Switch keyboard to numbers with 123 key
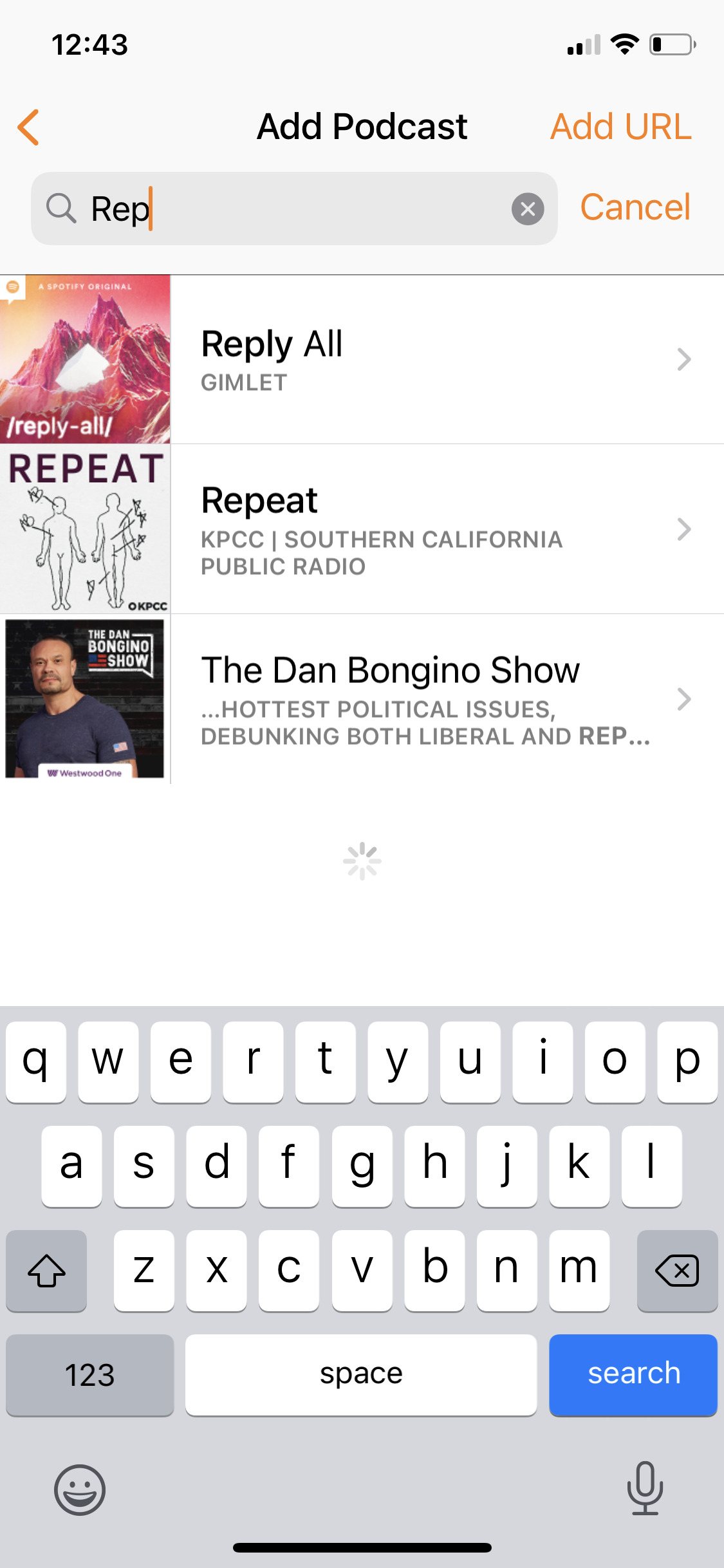 pyautogui.click(x=90, y=1374)
